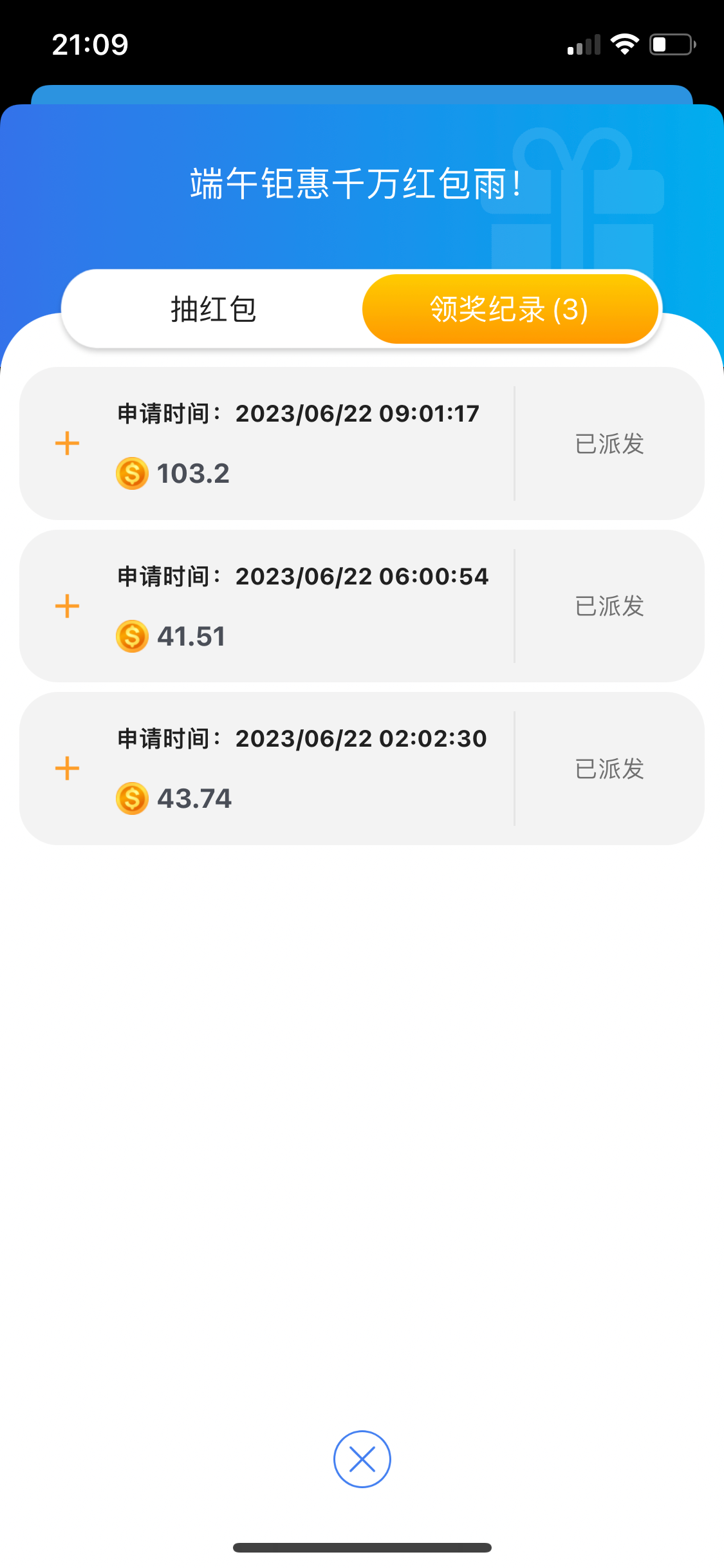Image resolution: width=724 pixels, height=1568 pixels.
Task: Select the 领奖纪录 (3) tab
Action: (510, 310)
